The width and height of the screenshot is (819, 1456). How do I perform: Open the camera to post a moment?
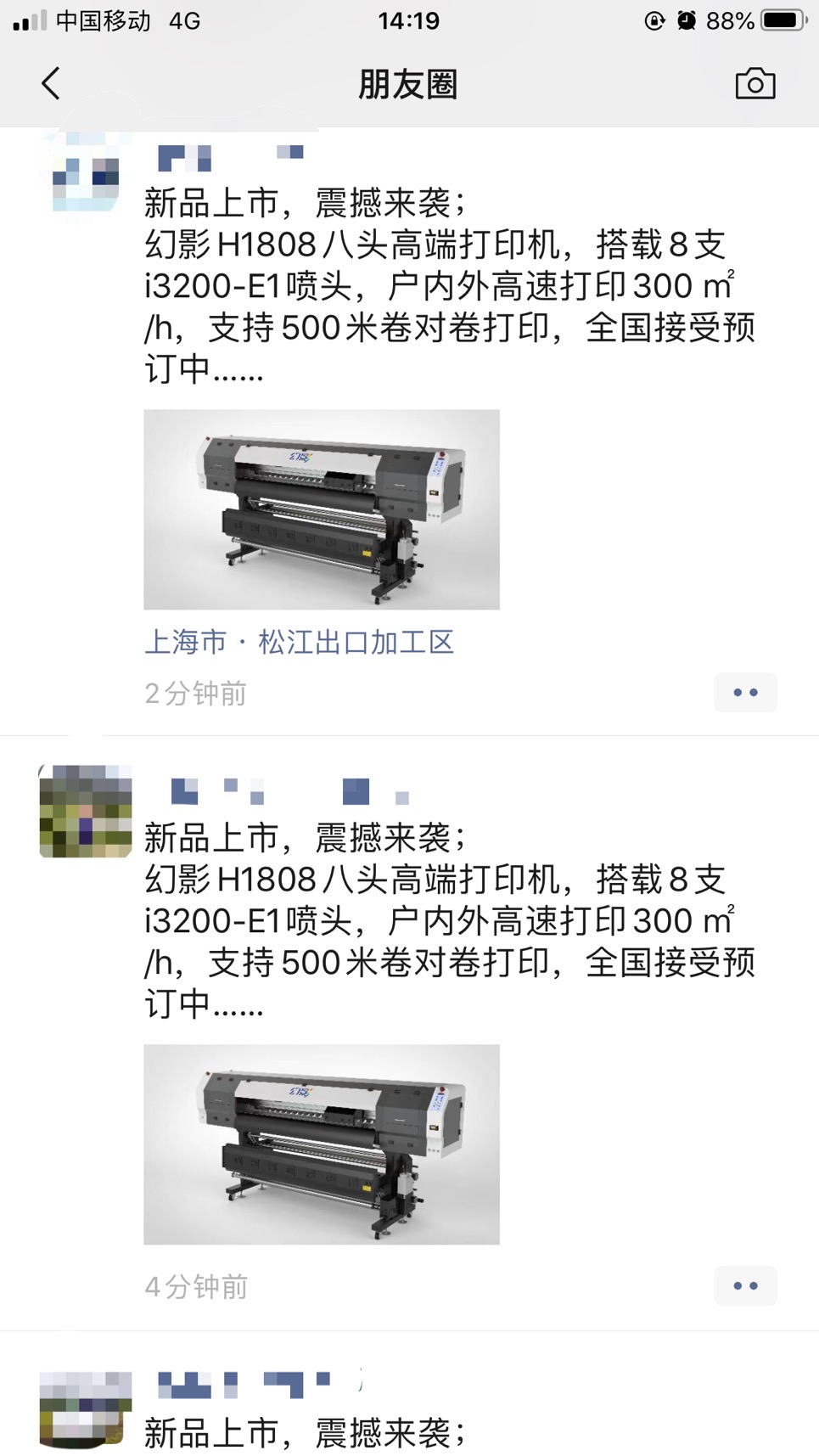[x=754, y=84]
